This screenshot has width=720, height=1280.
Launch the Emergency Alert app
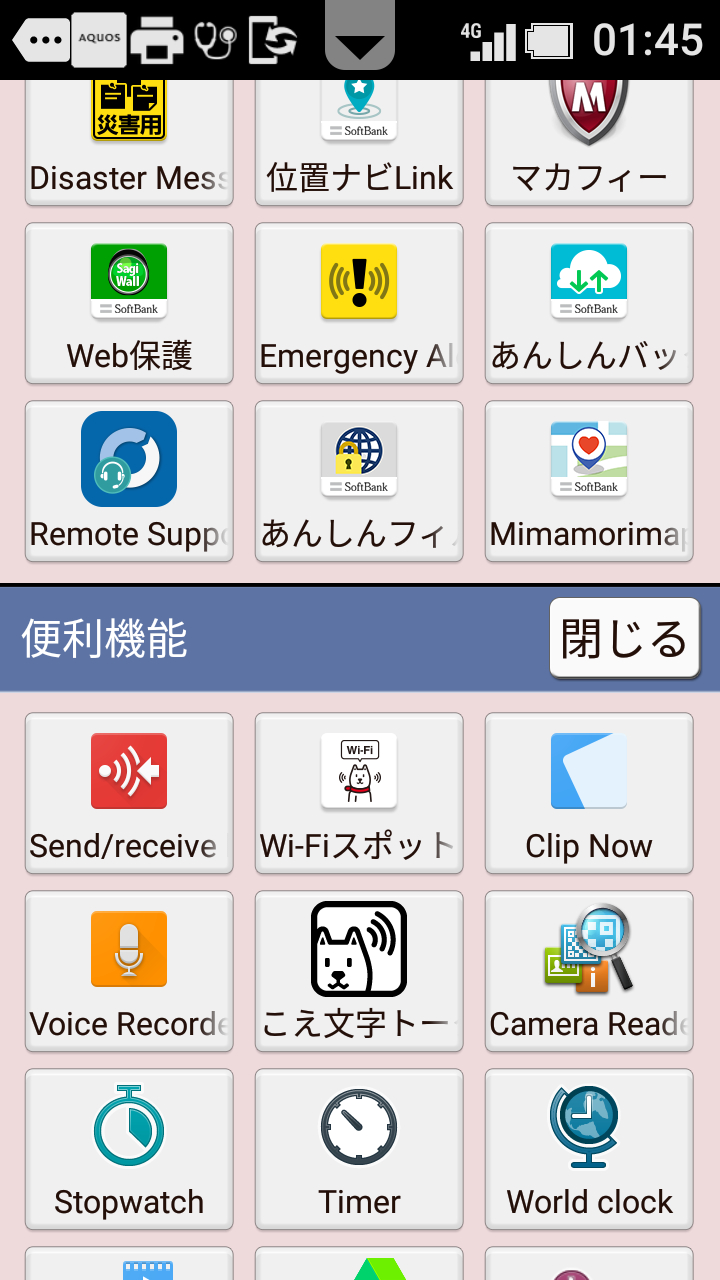359,303
